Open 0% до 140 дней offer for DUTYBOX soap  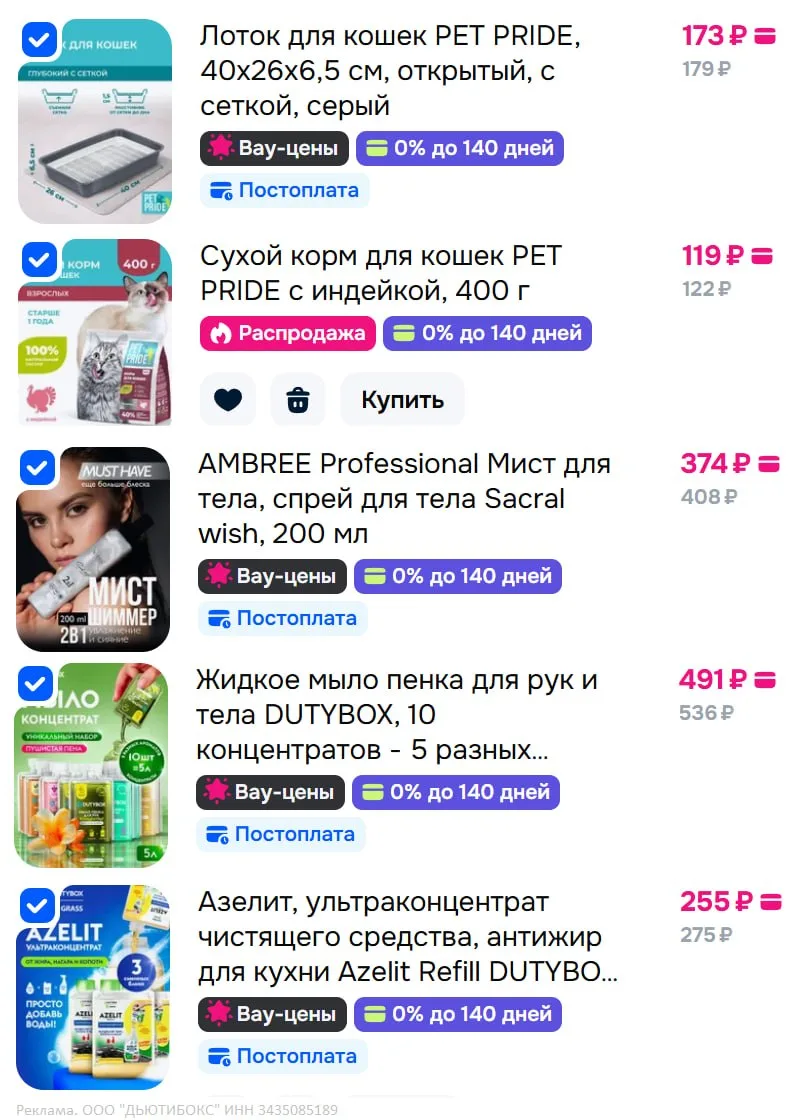(456, 792)
